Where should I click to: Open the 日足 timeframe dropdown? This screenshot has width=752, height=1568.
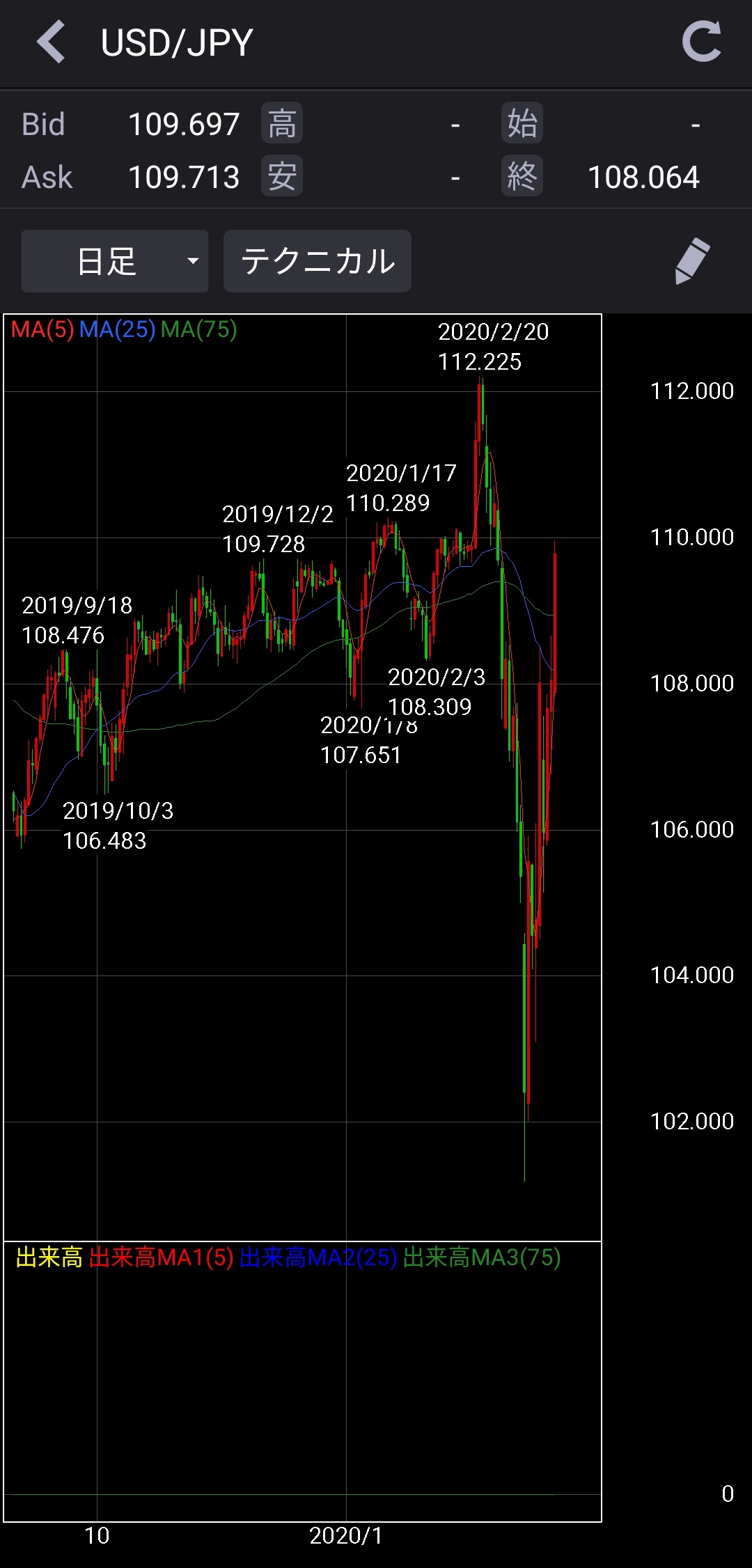pyautogui.click(x=115, y=261)
